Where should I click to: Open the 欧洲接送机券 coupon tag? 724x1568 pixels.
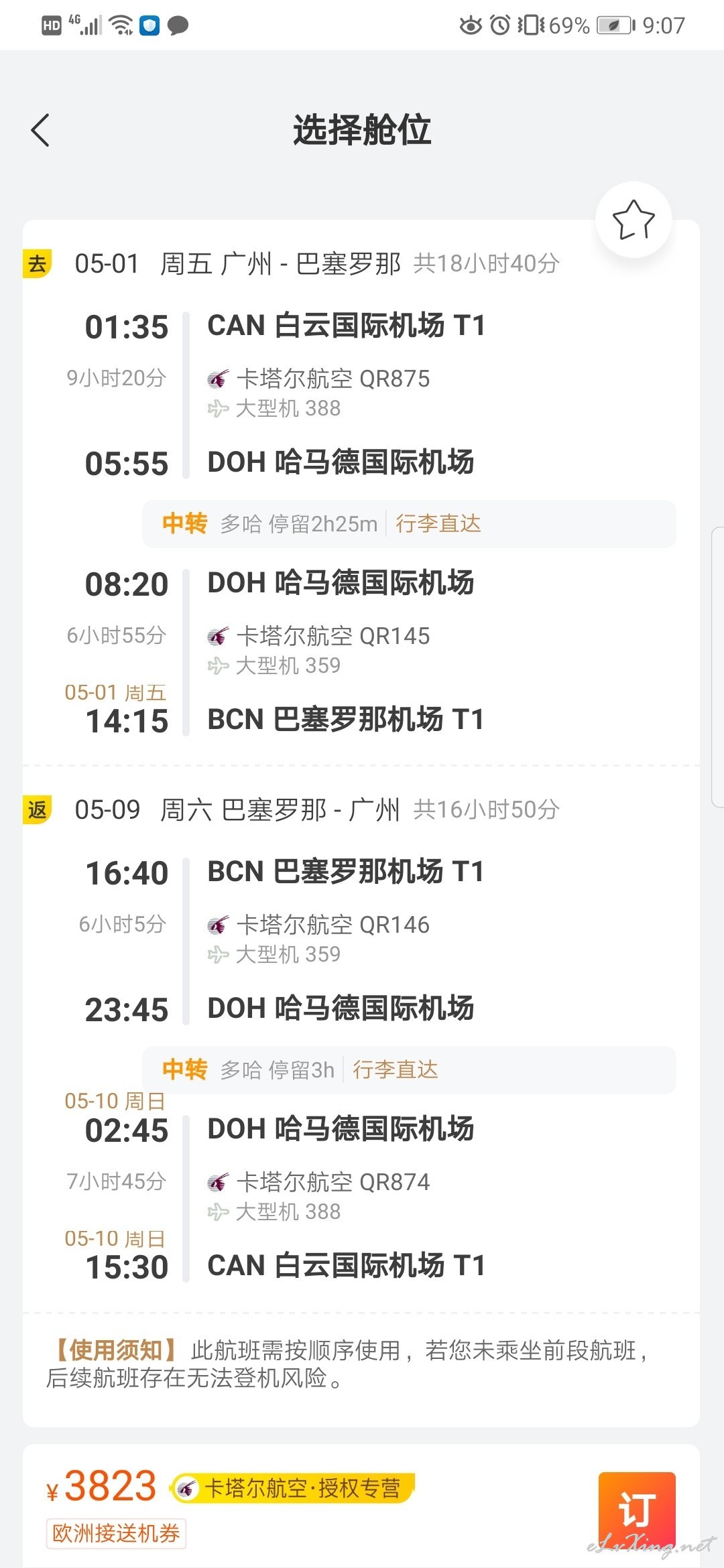(x=116, y=1533)
